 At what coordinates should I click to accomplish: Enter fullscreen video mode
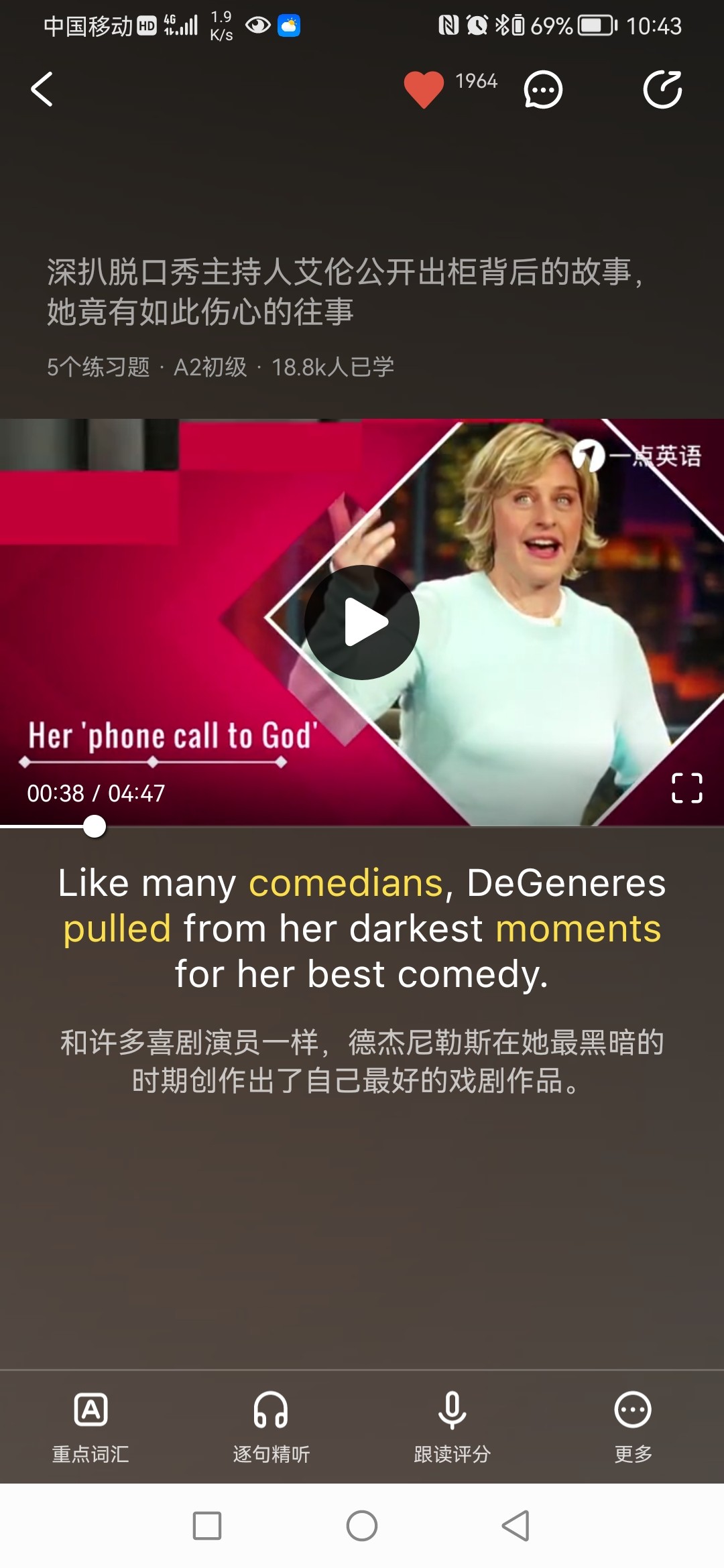686,788
